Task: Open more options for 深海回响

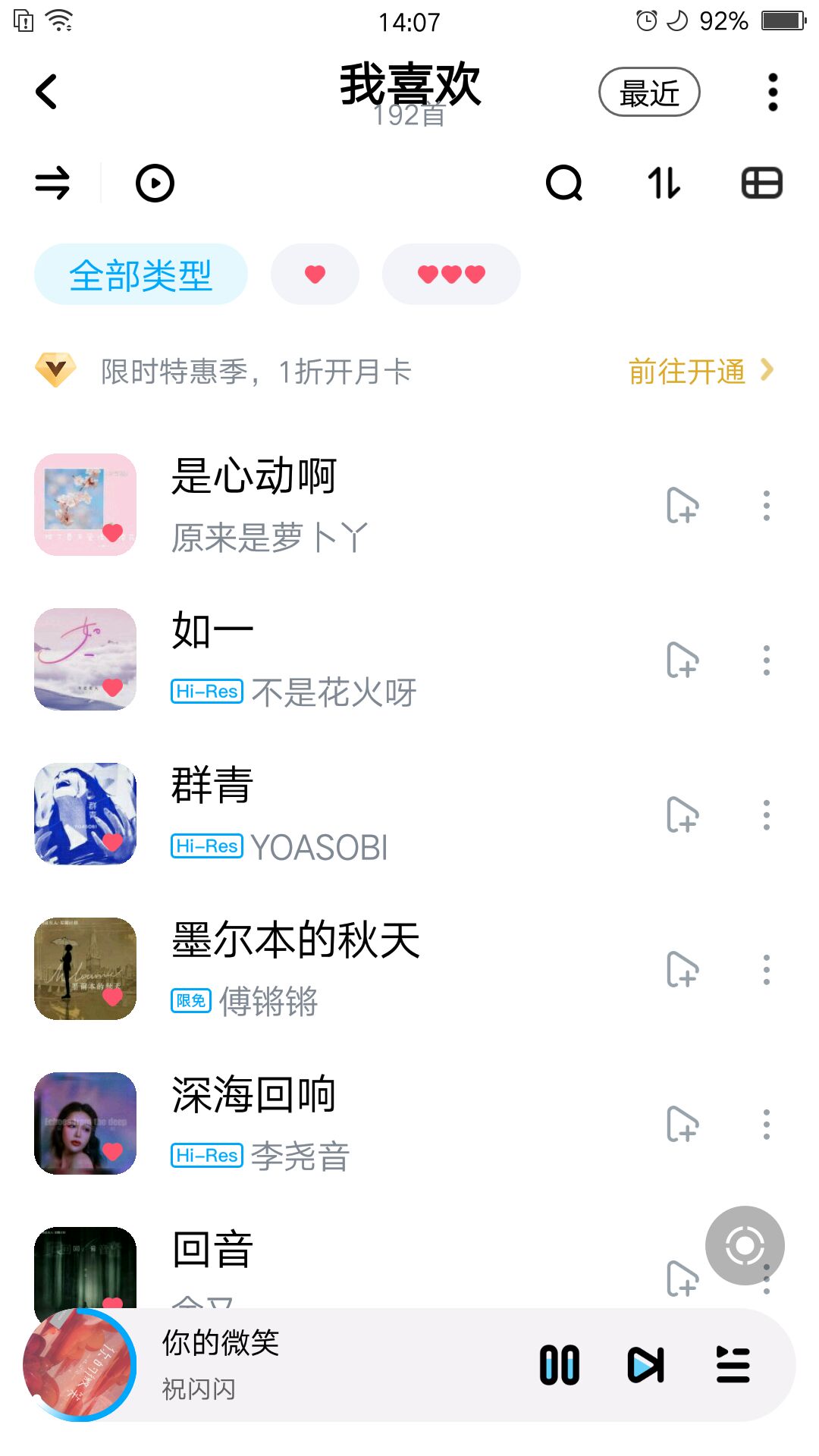Action: 767,1125
